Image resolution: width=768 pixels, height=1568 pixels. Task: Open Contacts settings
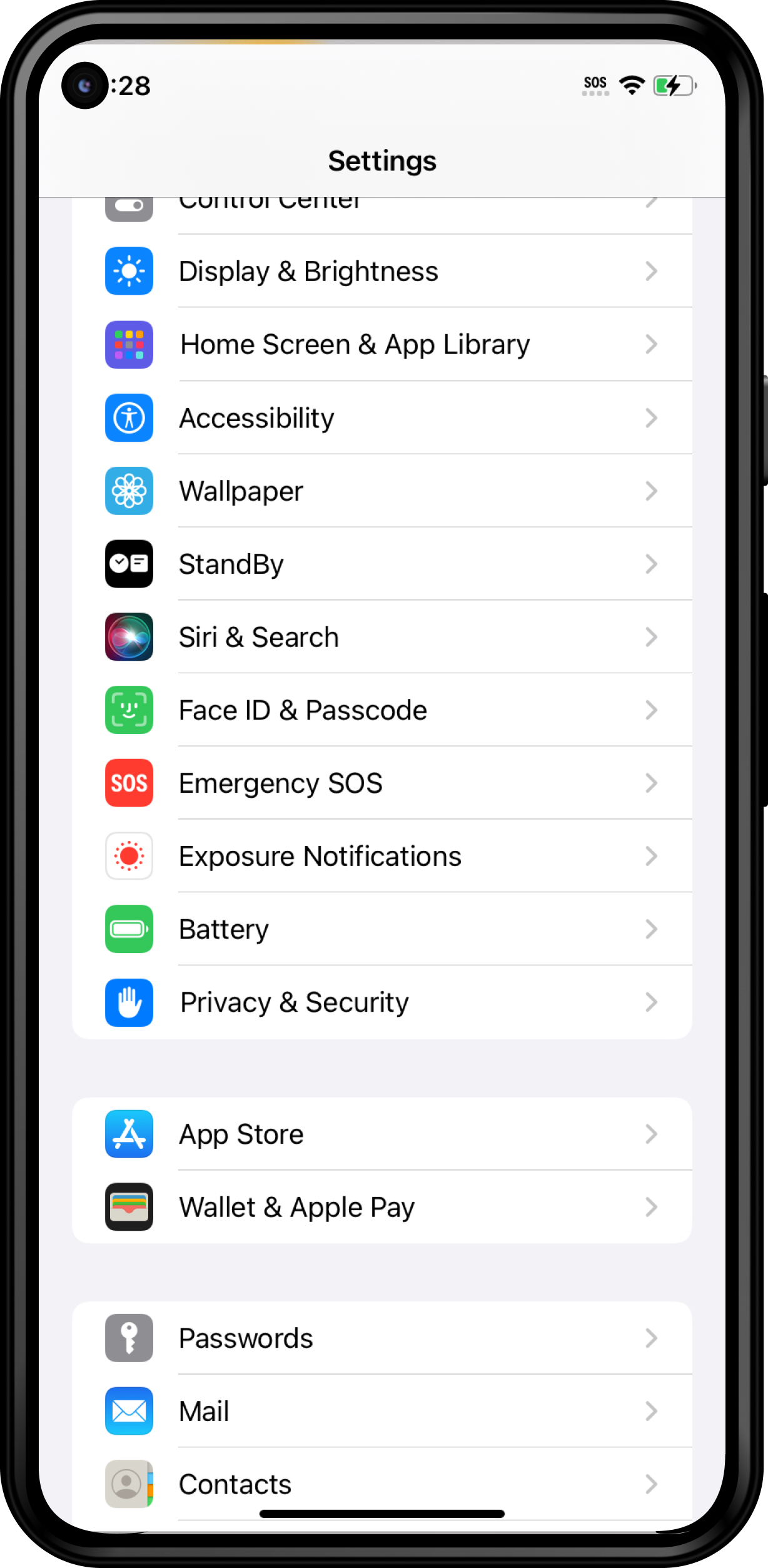(x=381, y=1484)
